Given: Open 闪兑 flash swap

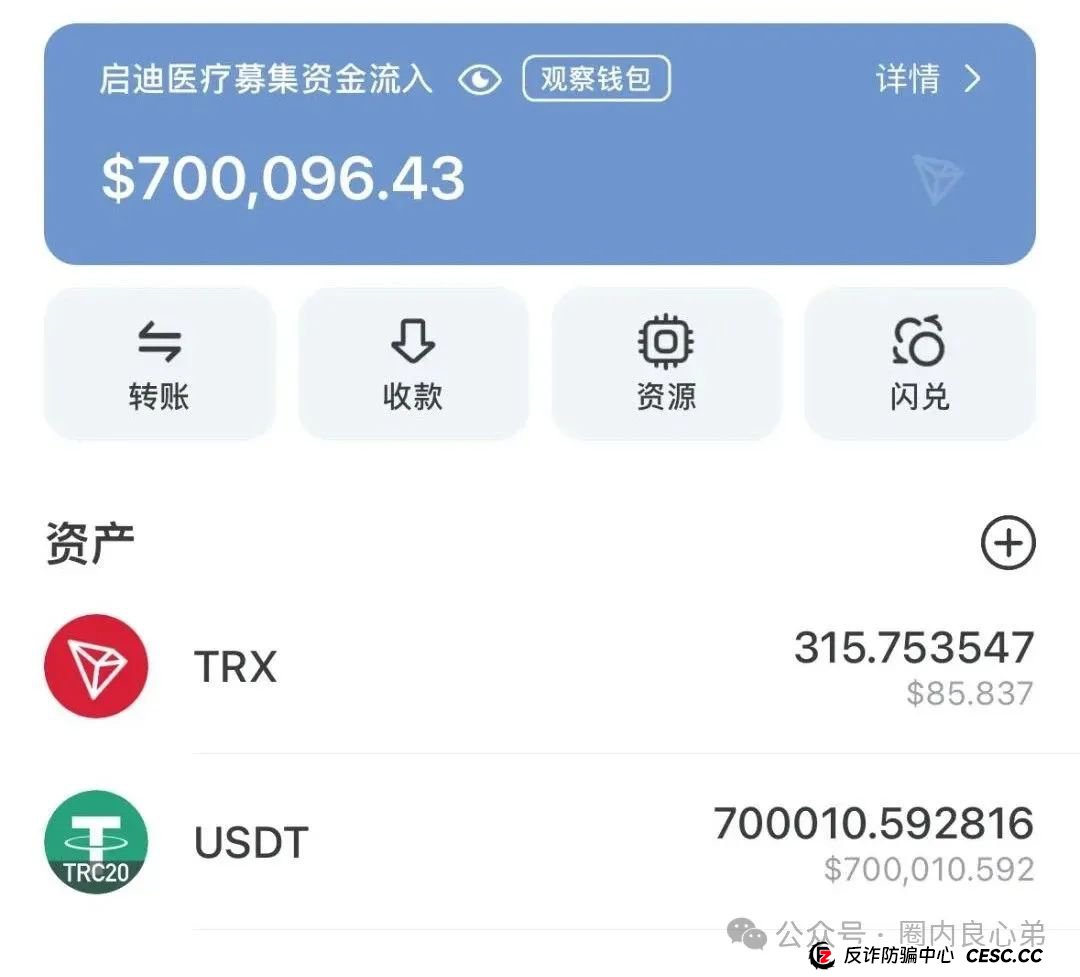Looking at the screenshot, I should 919,364.
